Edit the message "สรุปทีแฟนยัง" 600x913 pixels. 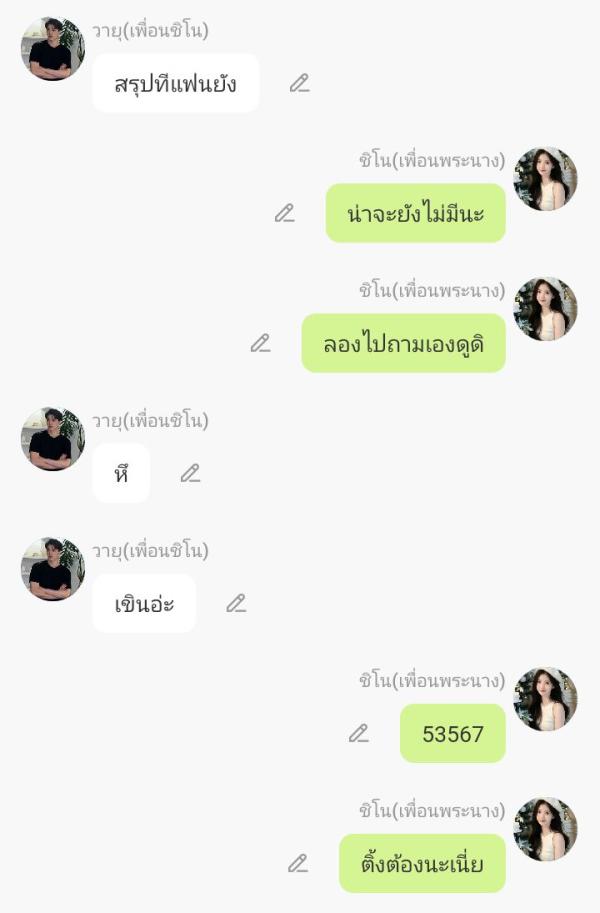(x=299, y=83)
